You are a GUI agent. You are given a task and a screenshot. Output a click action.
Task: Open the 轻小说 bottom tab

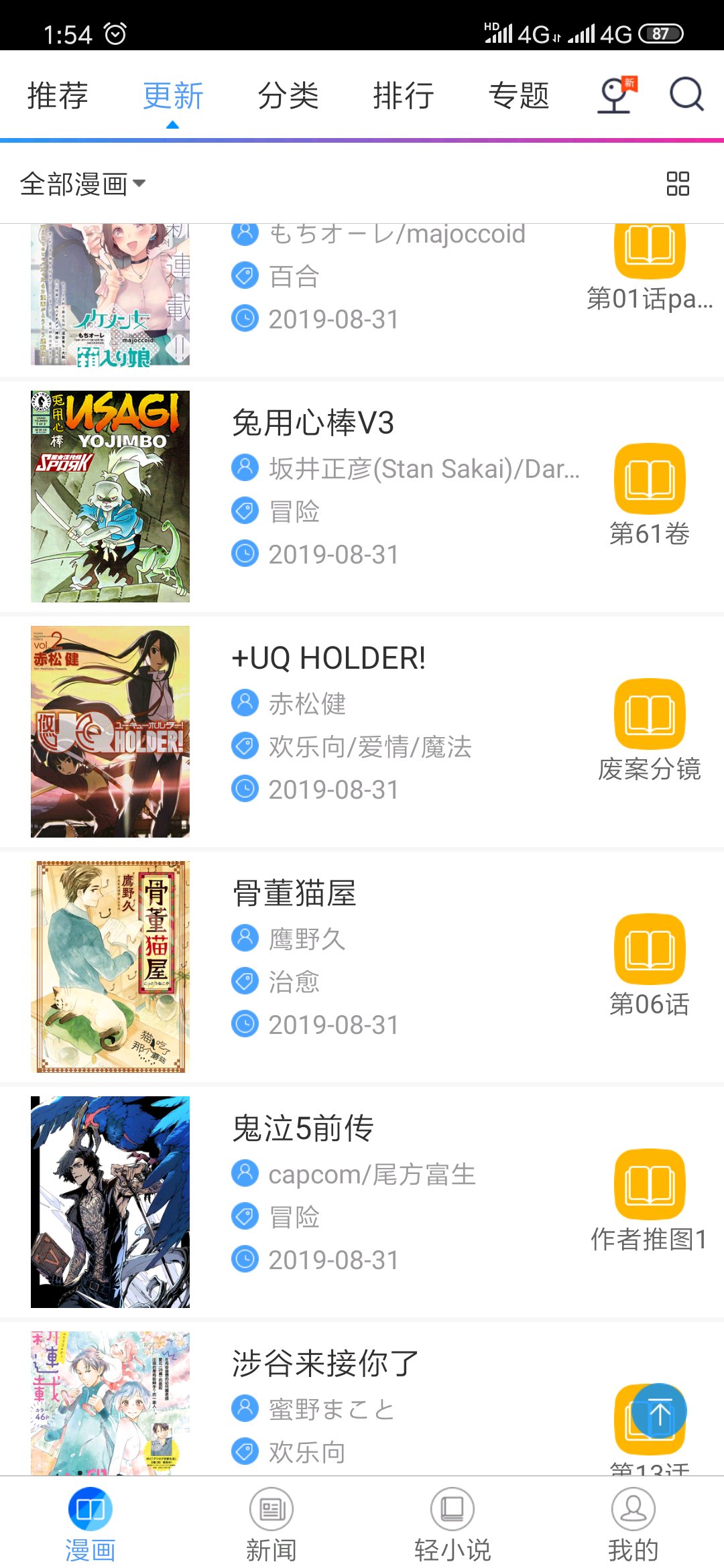click(x=452, y=1522)
